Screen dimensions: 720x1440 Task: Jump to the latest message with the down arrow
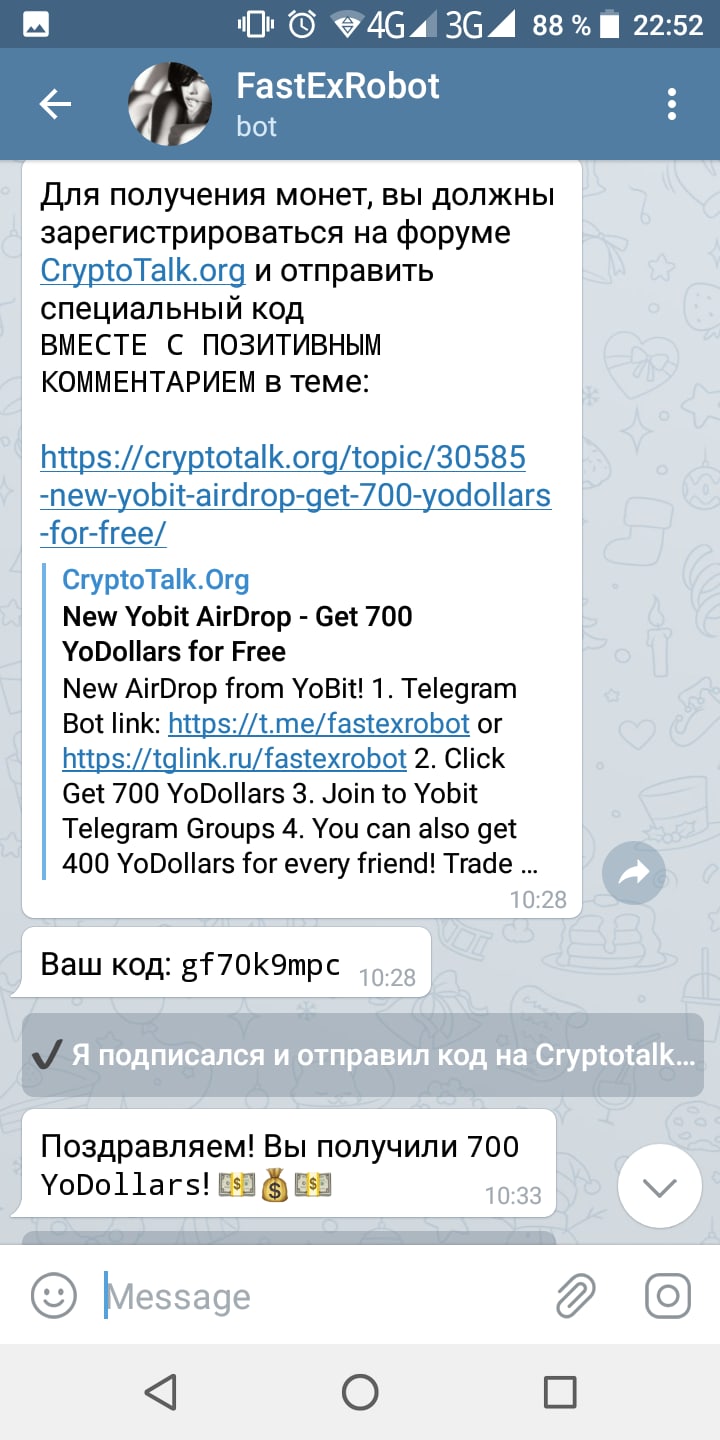pos(659,1187)
